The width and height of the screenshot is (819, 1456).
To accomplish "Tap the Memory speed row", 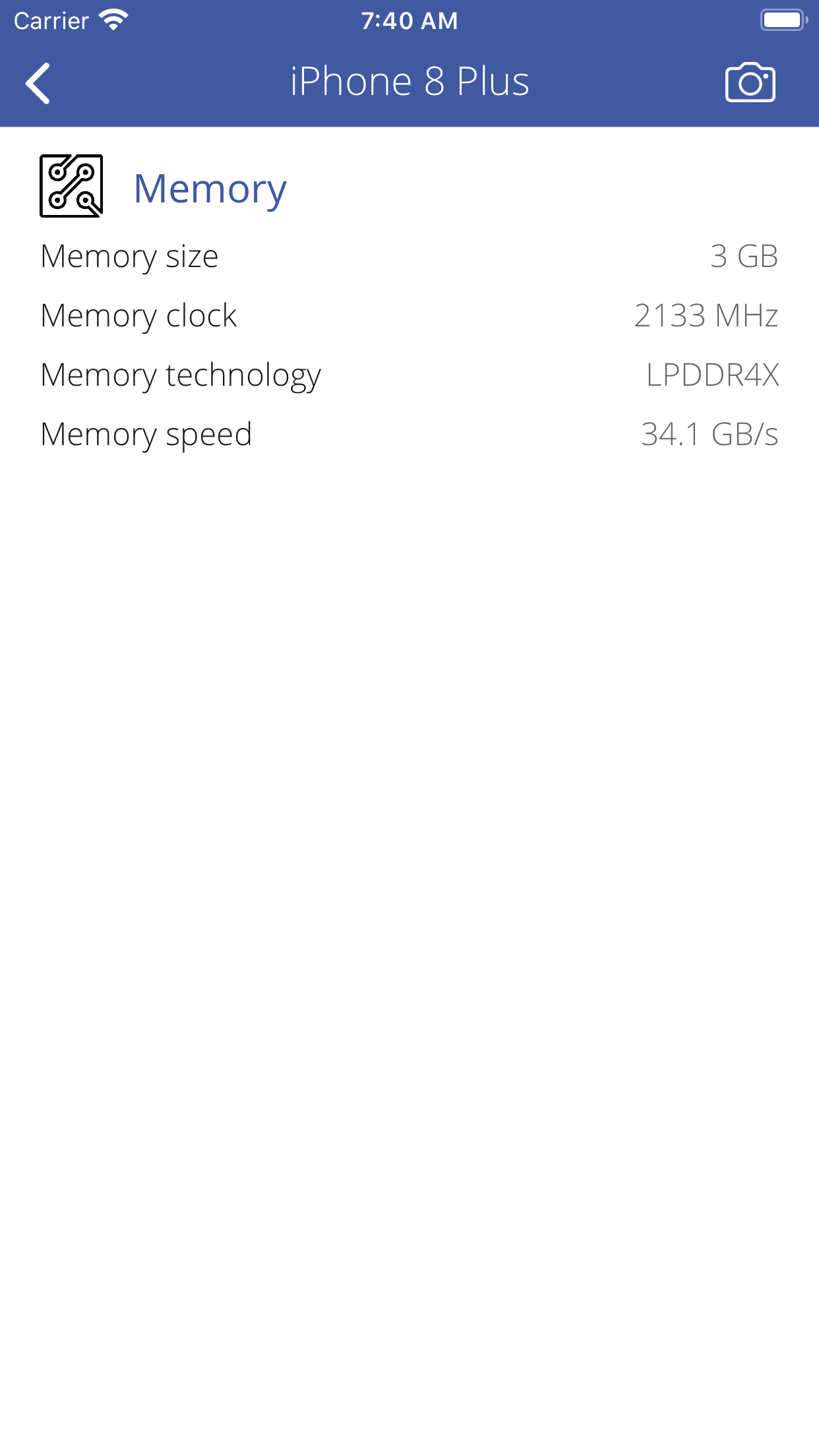I will [x=146, y=433].
